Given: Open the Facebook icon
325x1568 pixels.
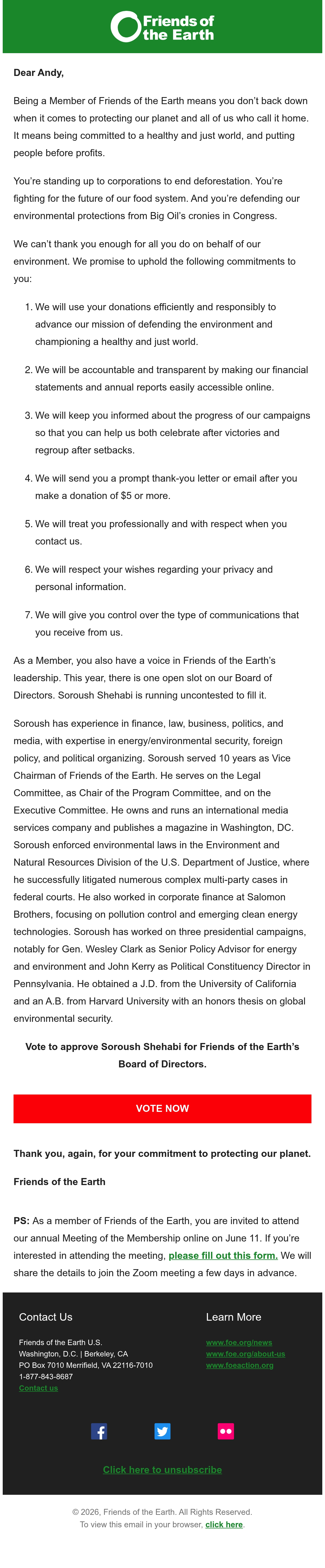Looking at the screenshot, I should pyautogui.click(x=99, y=1431).
